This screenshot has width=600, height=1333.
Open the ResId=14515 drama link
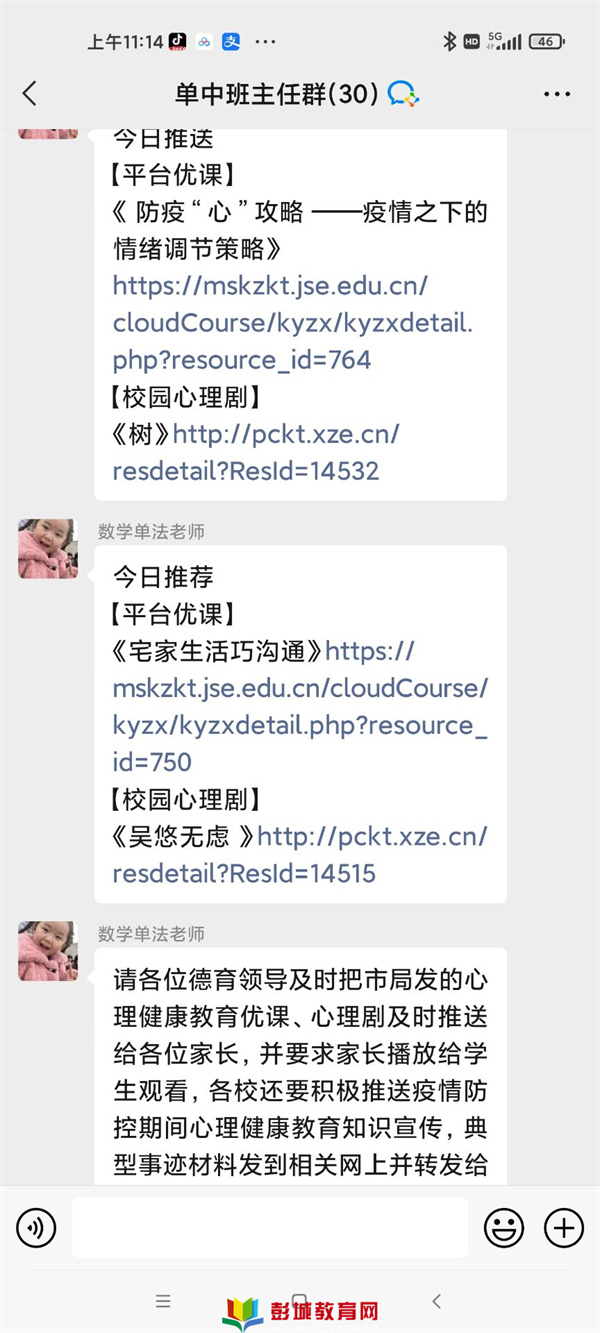pos(300,854)
